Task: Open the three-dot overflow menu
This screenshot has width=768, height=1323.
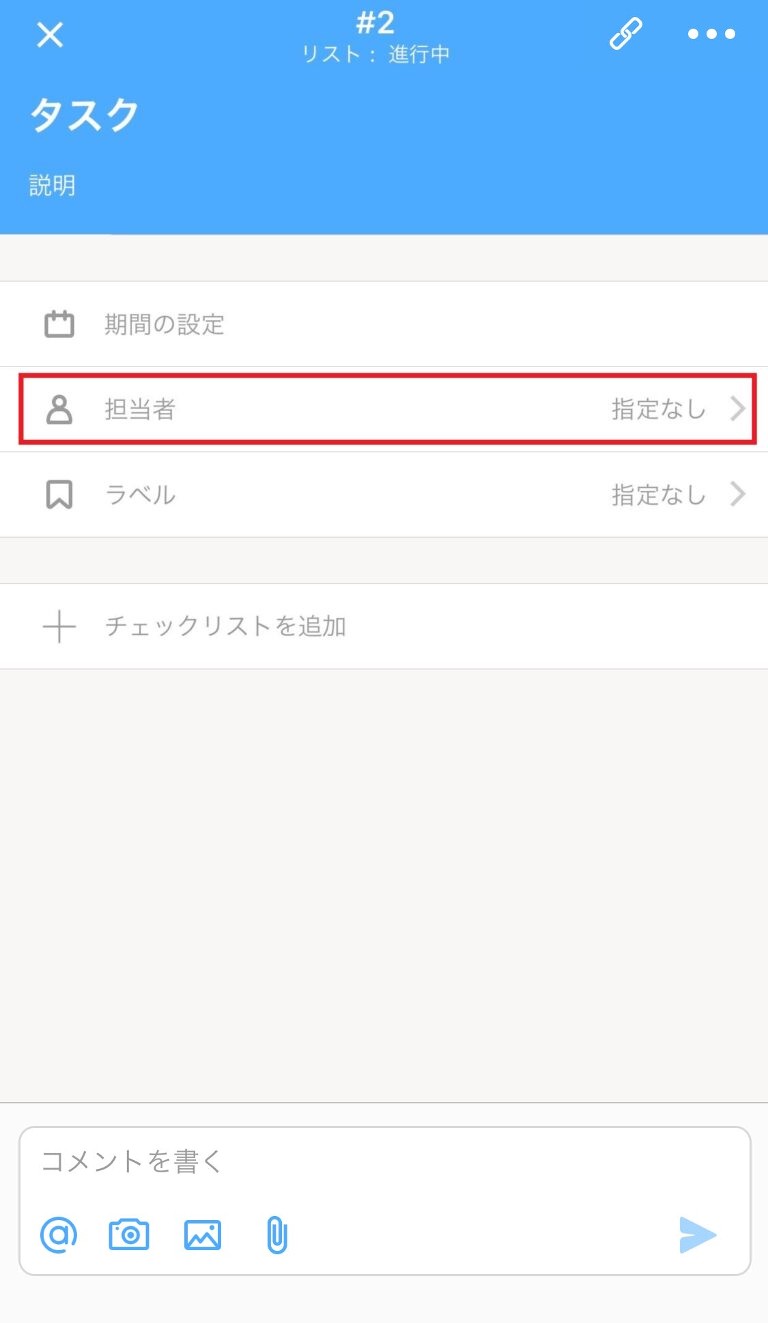Action: (x=711, y=35)
